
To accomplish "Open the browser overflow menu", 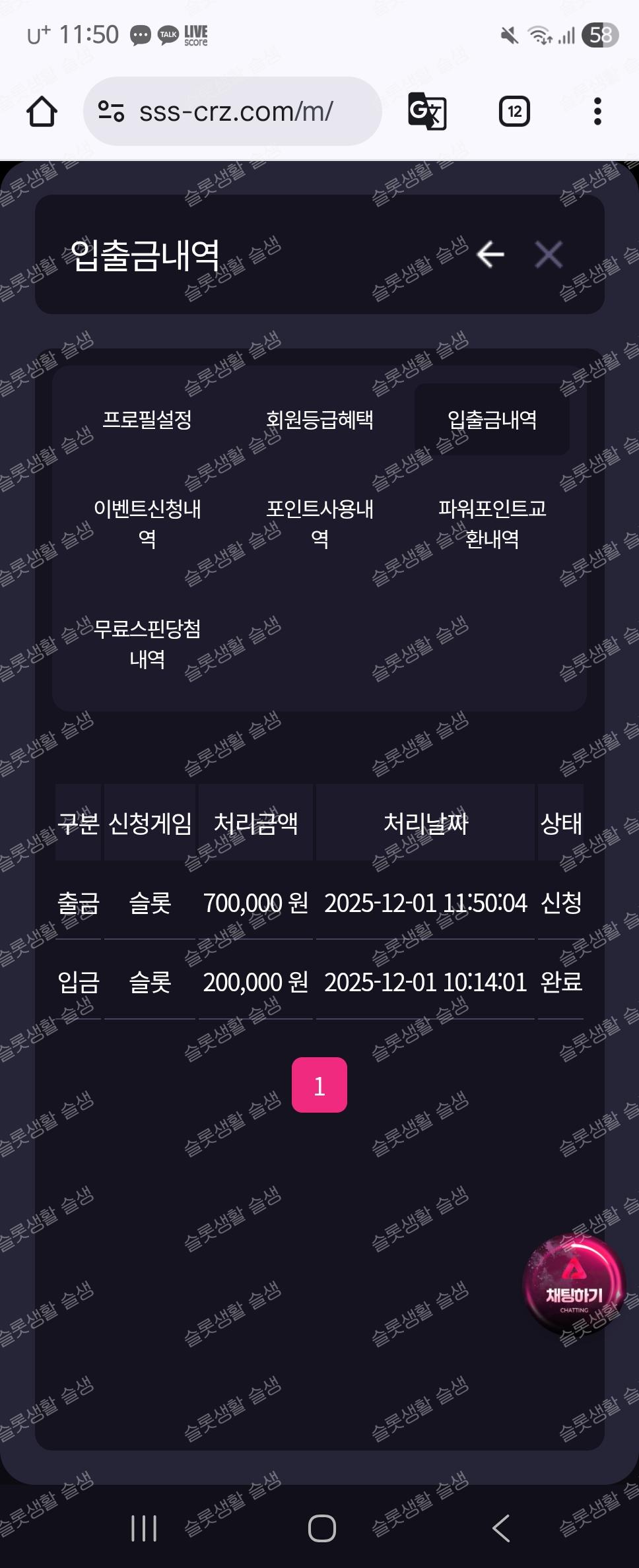I will 597,112.
